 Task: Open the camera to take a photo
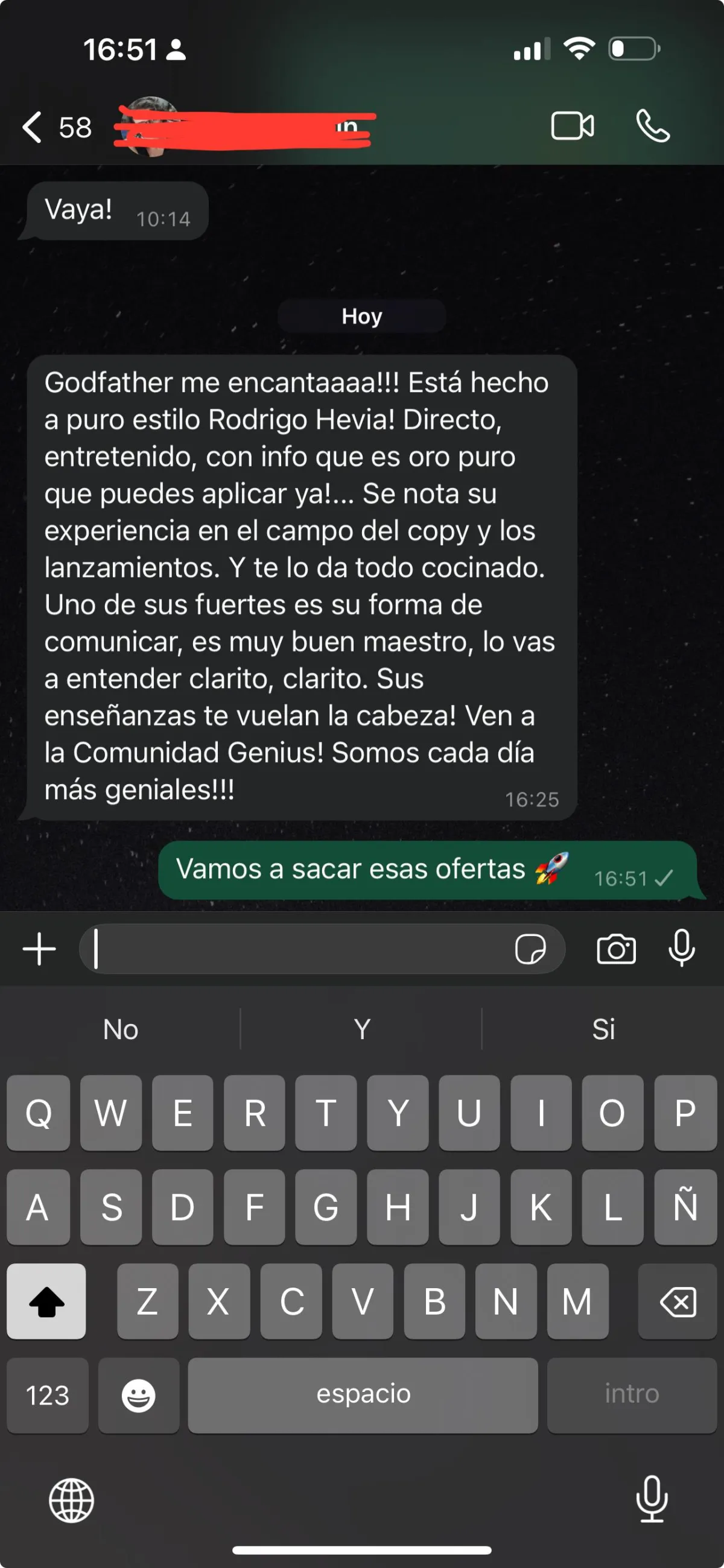616,949
